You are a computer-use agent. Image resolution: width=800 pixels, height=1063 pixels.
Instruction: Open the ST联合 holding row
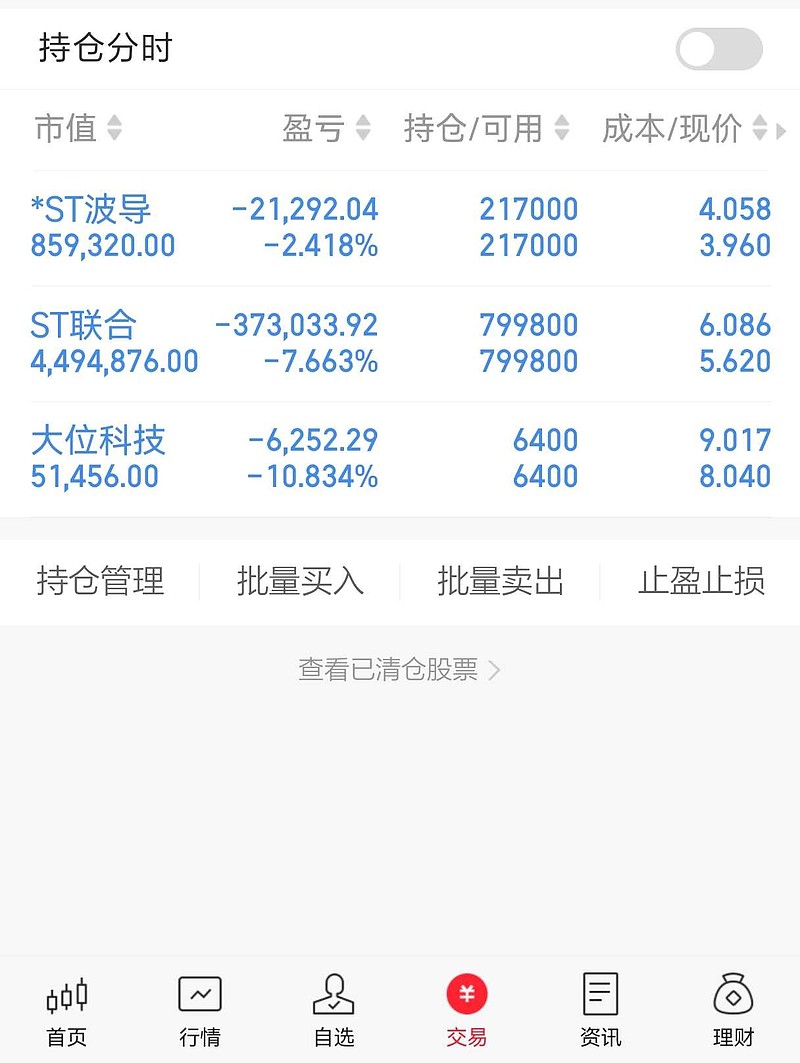click(400, 343)
